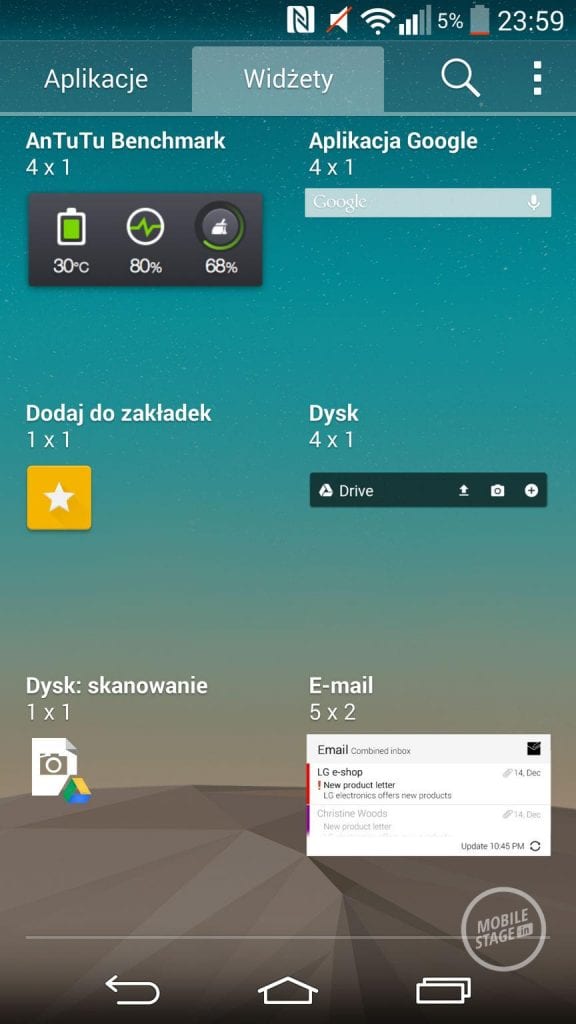Select the Widżety tab
The image size is (576, 1024).
[288, 79]
